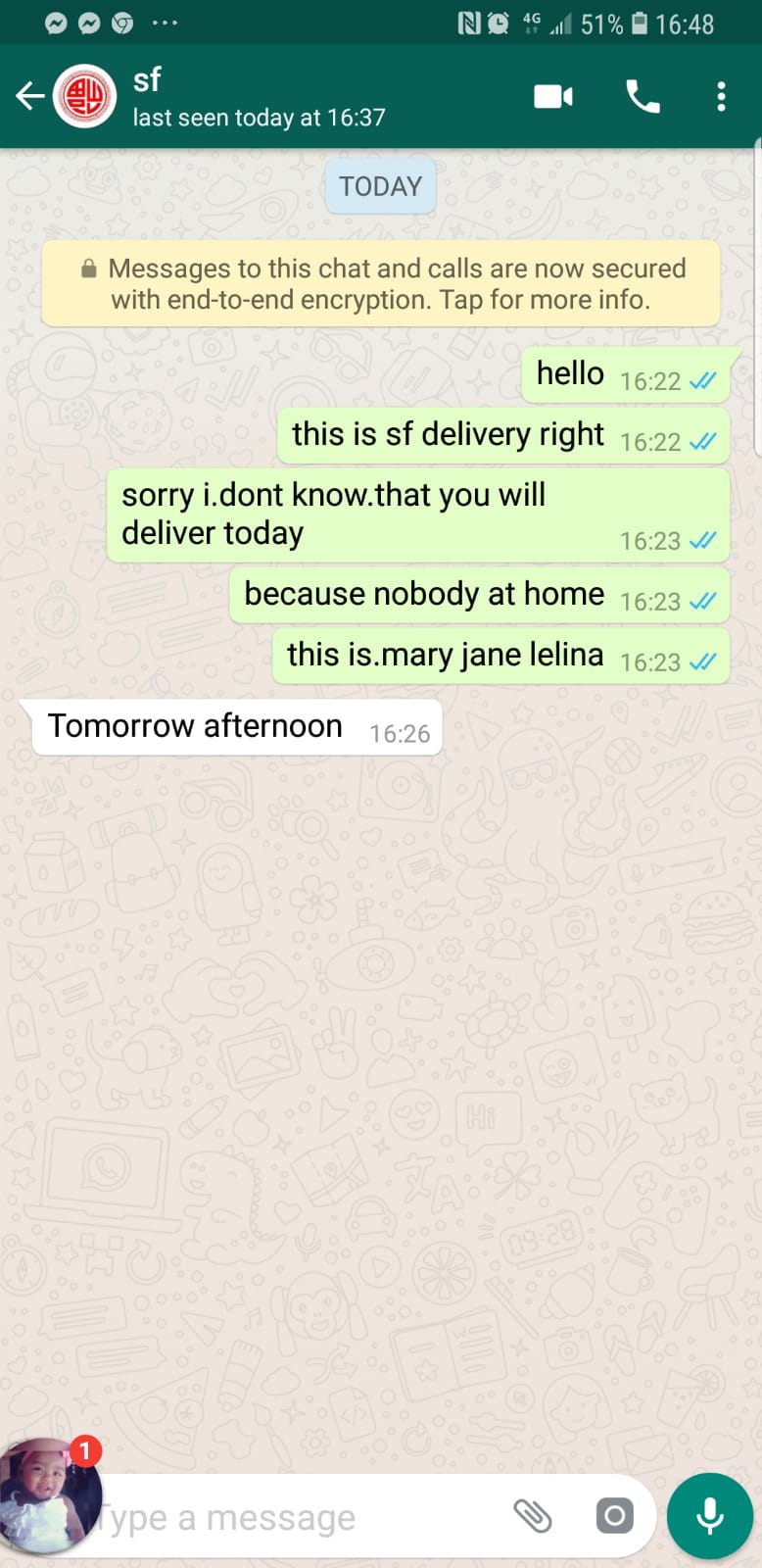
Task: Tap the end-to-end encryption info notice
Action: coord(381,284)
